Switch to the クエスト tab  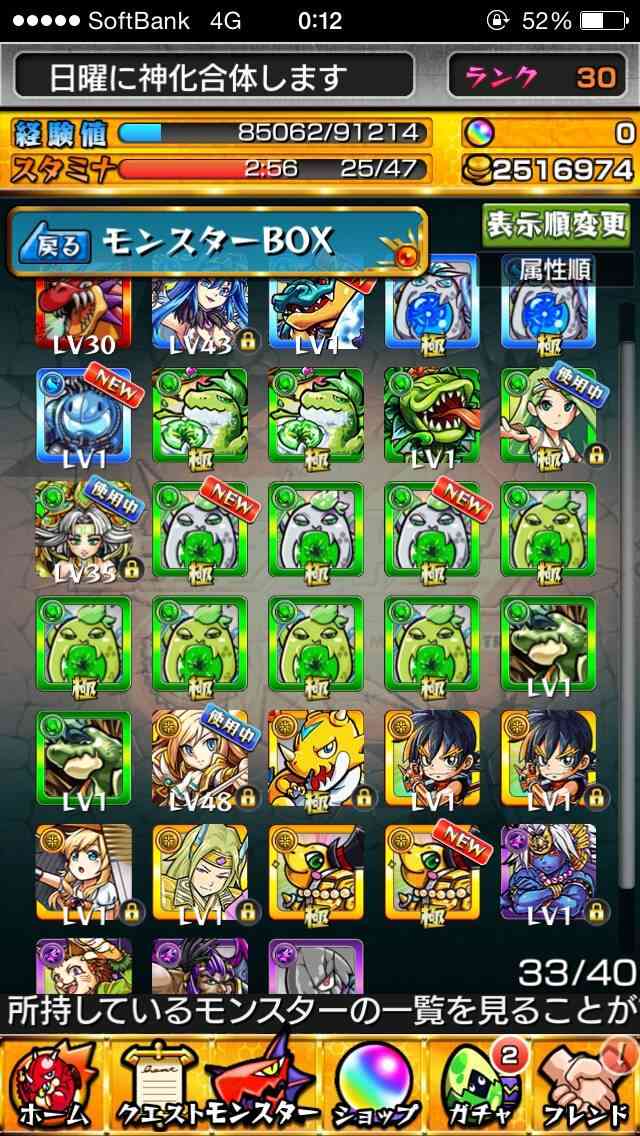tap(159, 1088)
